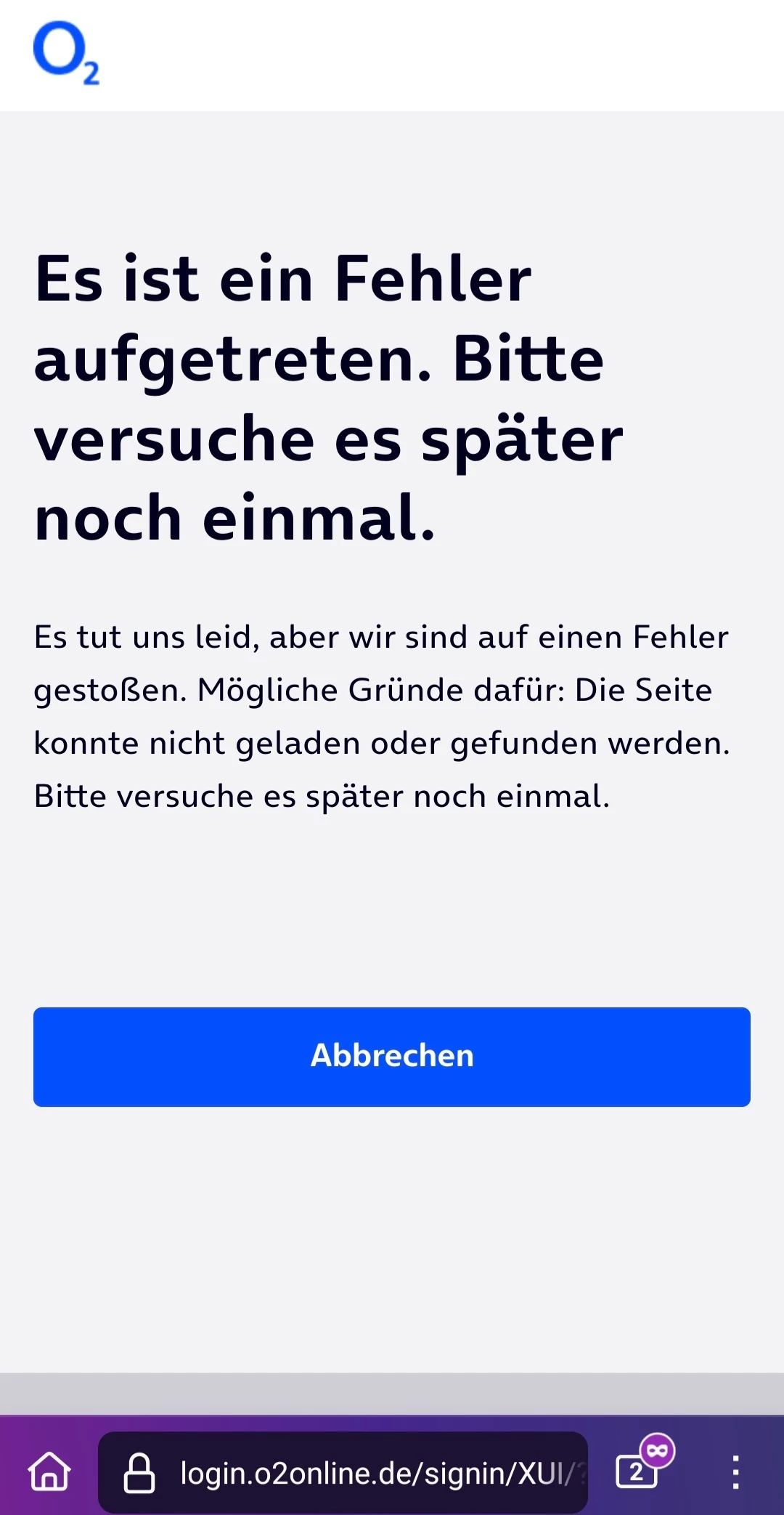This screenshot has height=1515, width=784.
Task: Open the tab switcher showing 2 tabs
Action: tap(637, 1471)
